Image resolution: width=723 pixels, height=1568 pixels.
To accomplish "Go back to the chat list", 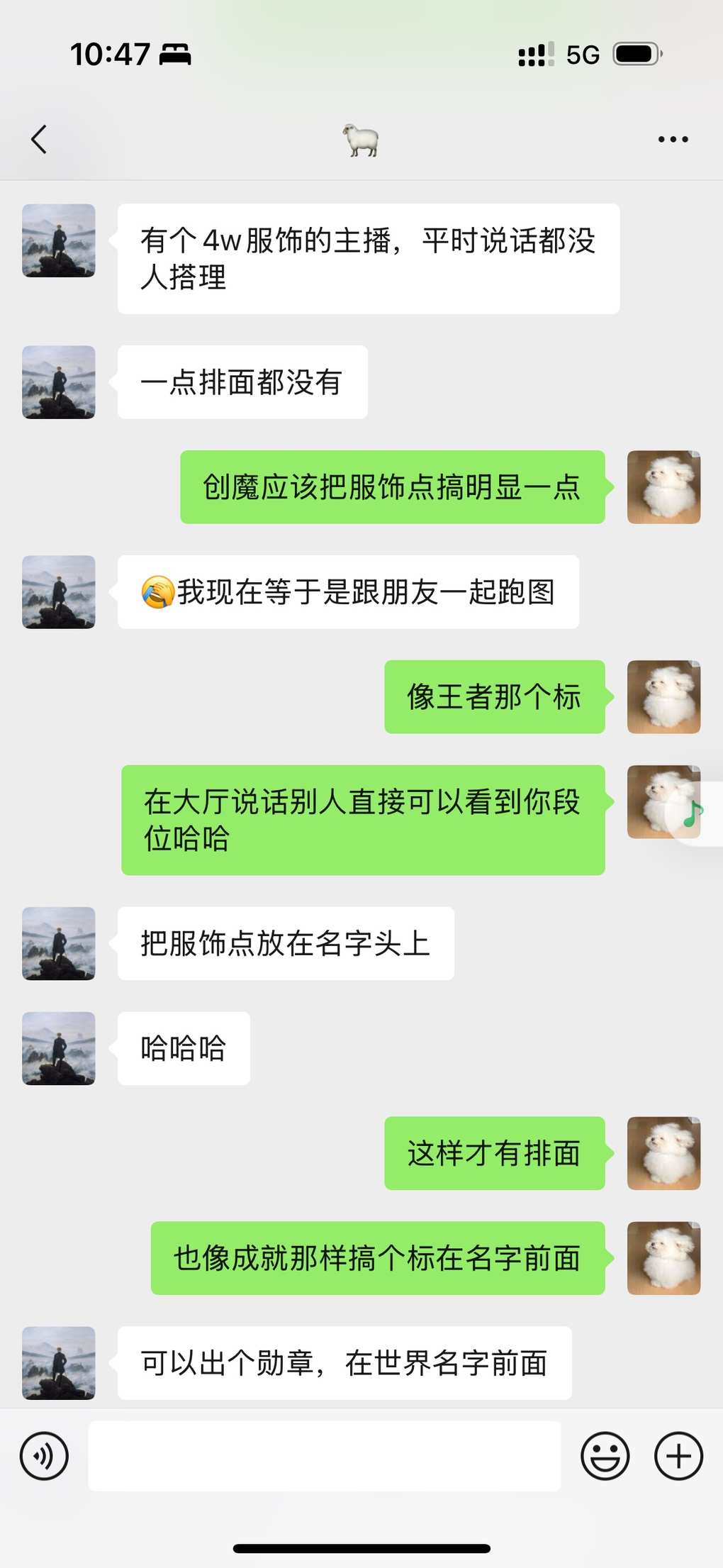I will (40, 139).
